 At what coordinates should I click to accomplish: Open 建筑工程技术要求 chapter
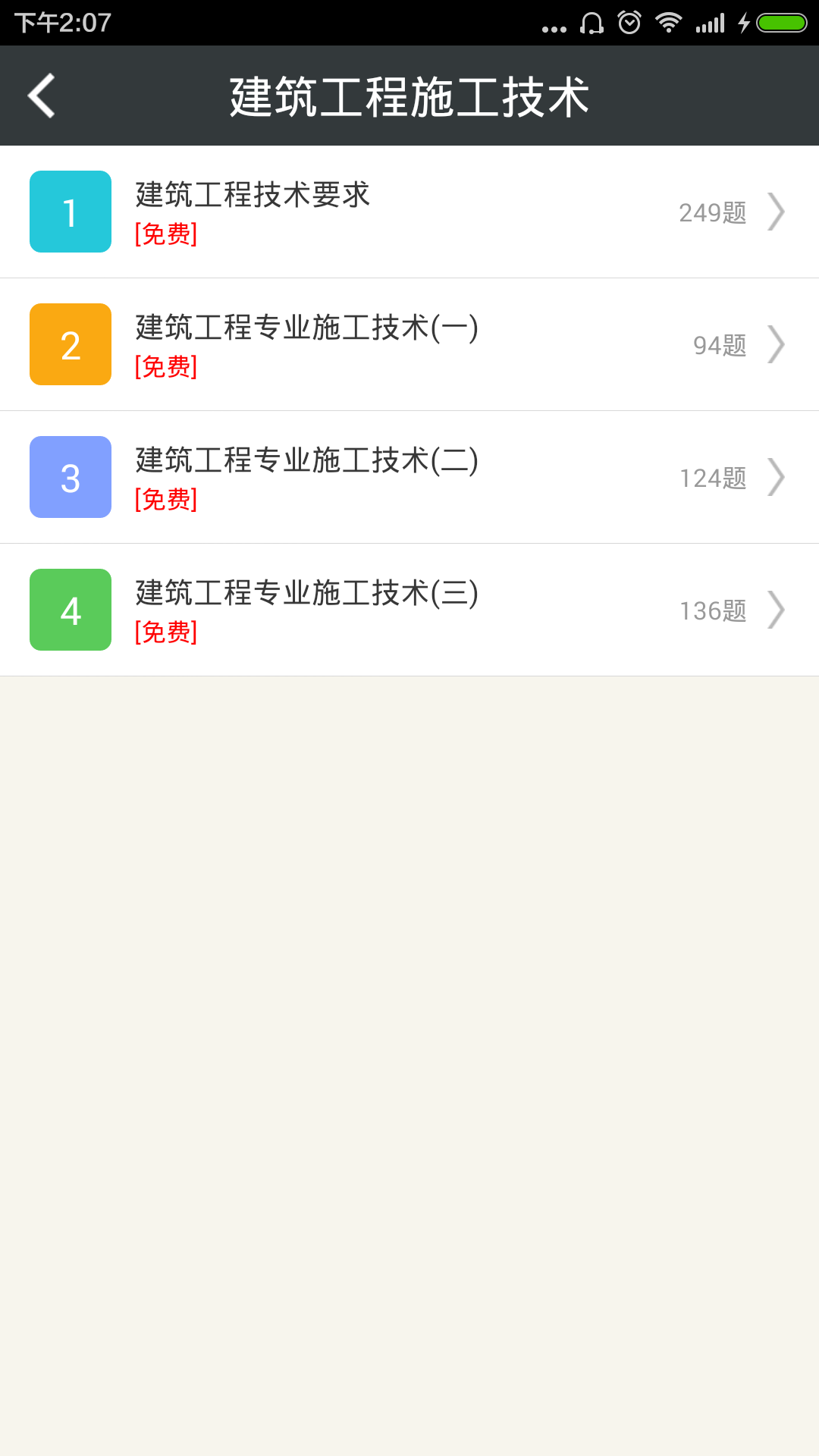coord(409,212)
